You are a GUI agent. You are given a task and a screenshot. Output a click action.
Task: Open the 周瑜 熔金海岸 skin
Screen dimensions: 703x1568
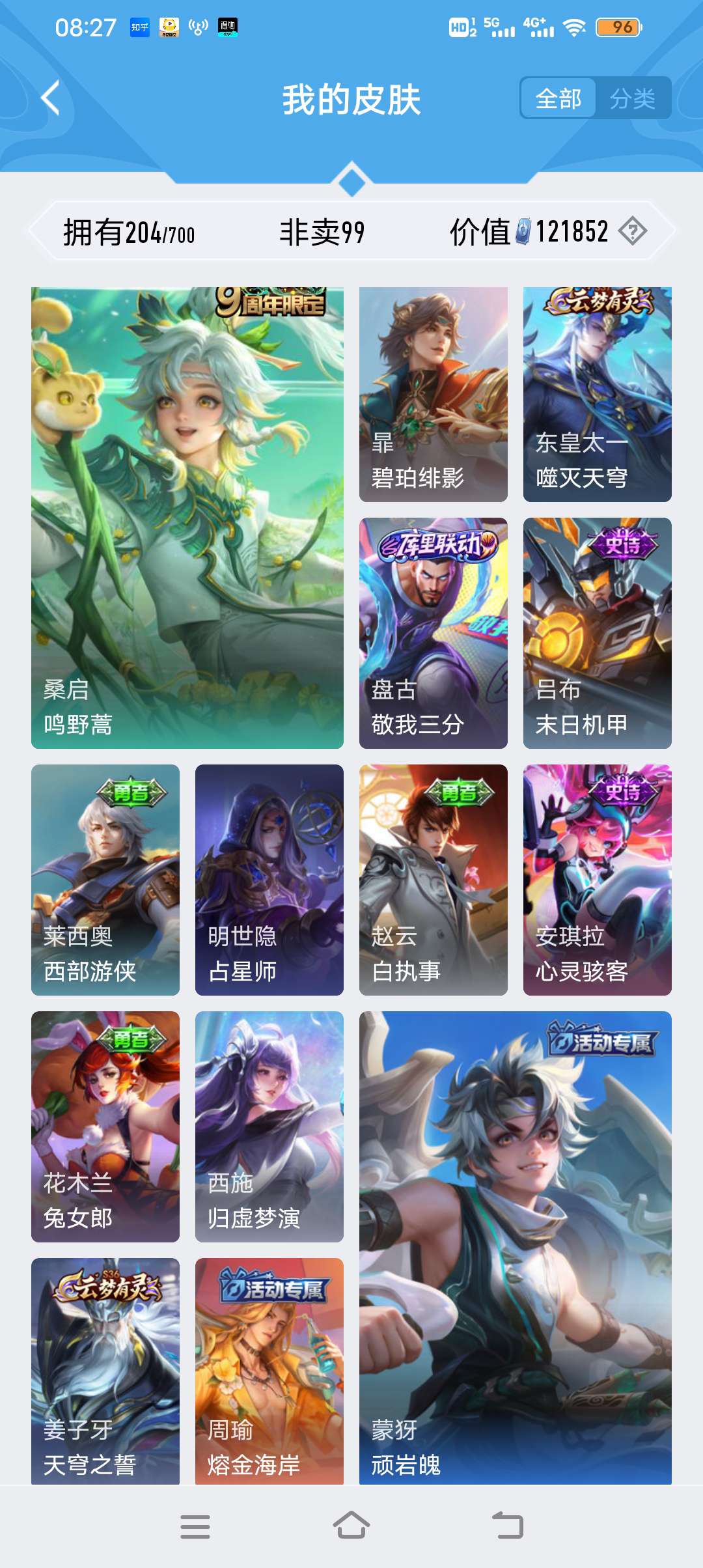coord(269,1371)
